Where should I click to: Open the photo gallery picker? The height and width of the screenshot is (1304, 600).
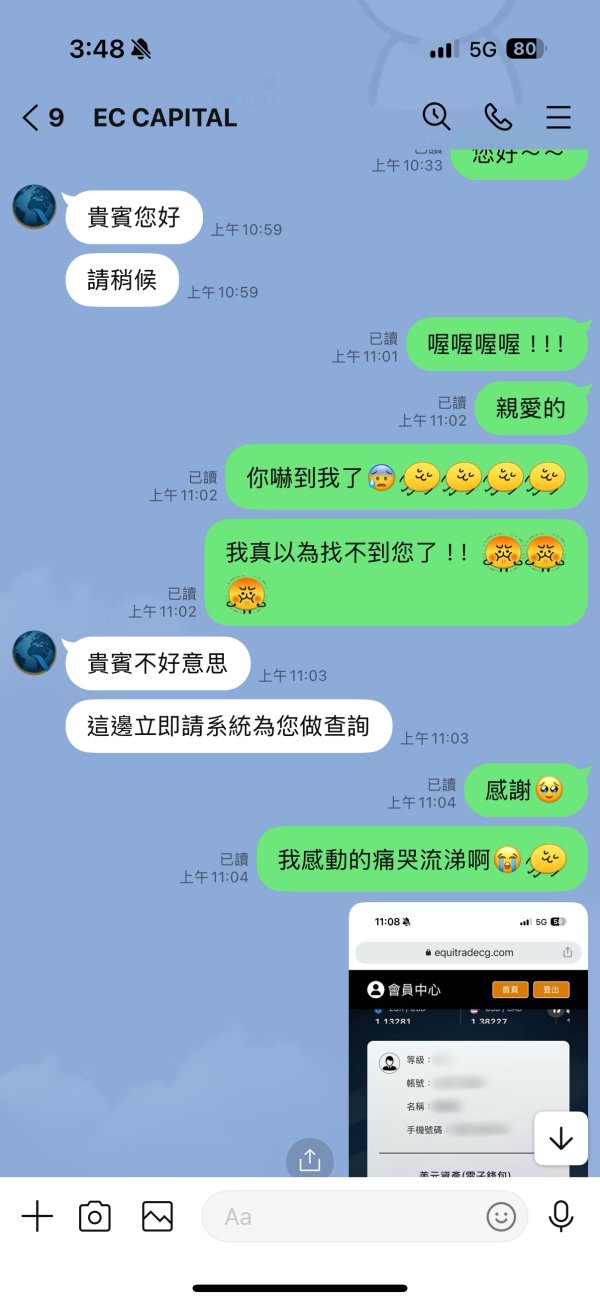pyautogui.click(x=157, y=1216)
